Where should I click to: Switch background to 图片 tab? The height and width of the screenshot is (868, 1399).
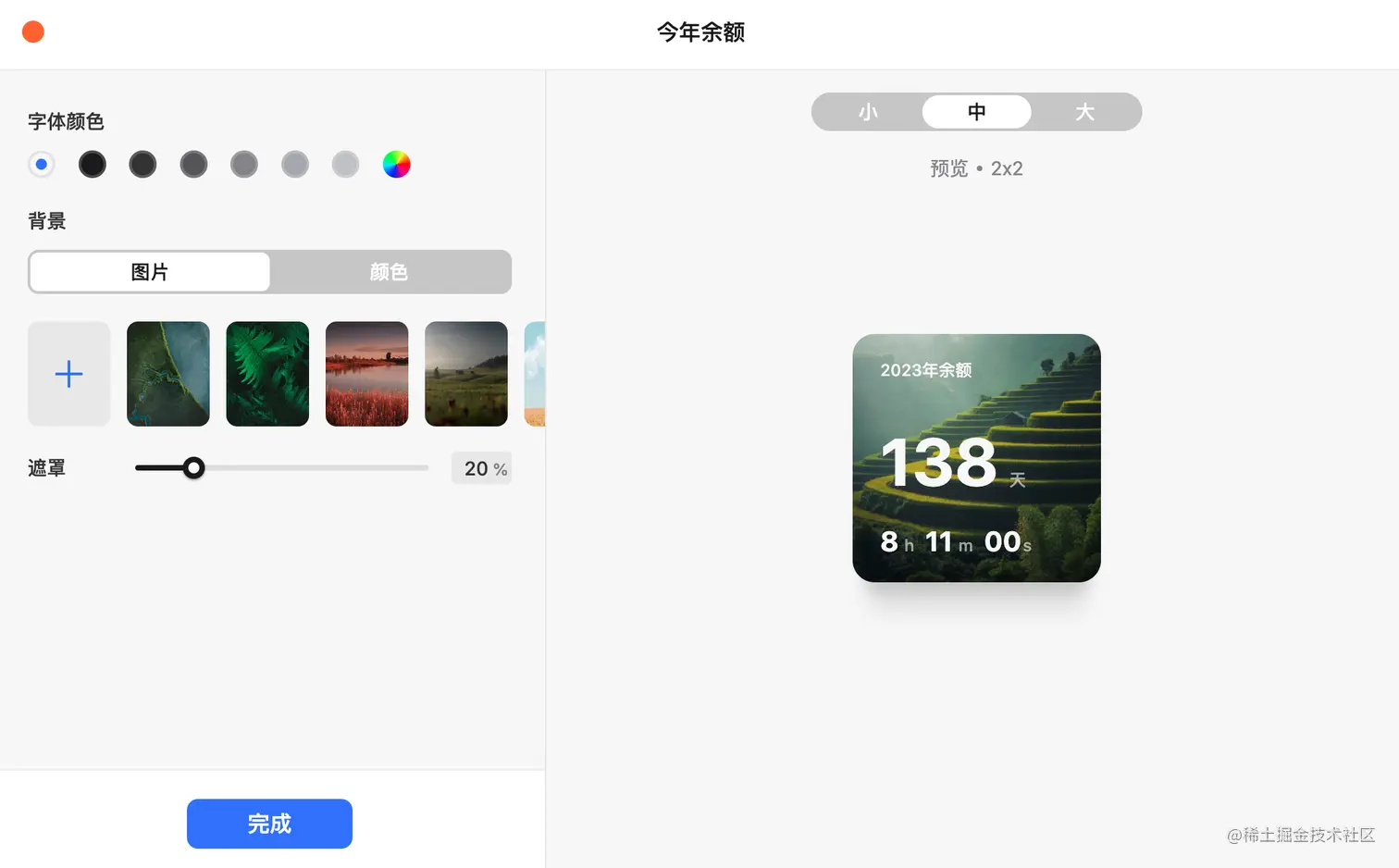pyautogui.click(x=150, y=272)
